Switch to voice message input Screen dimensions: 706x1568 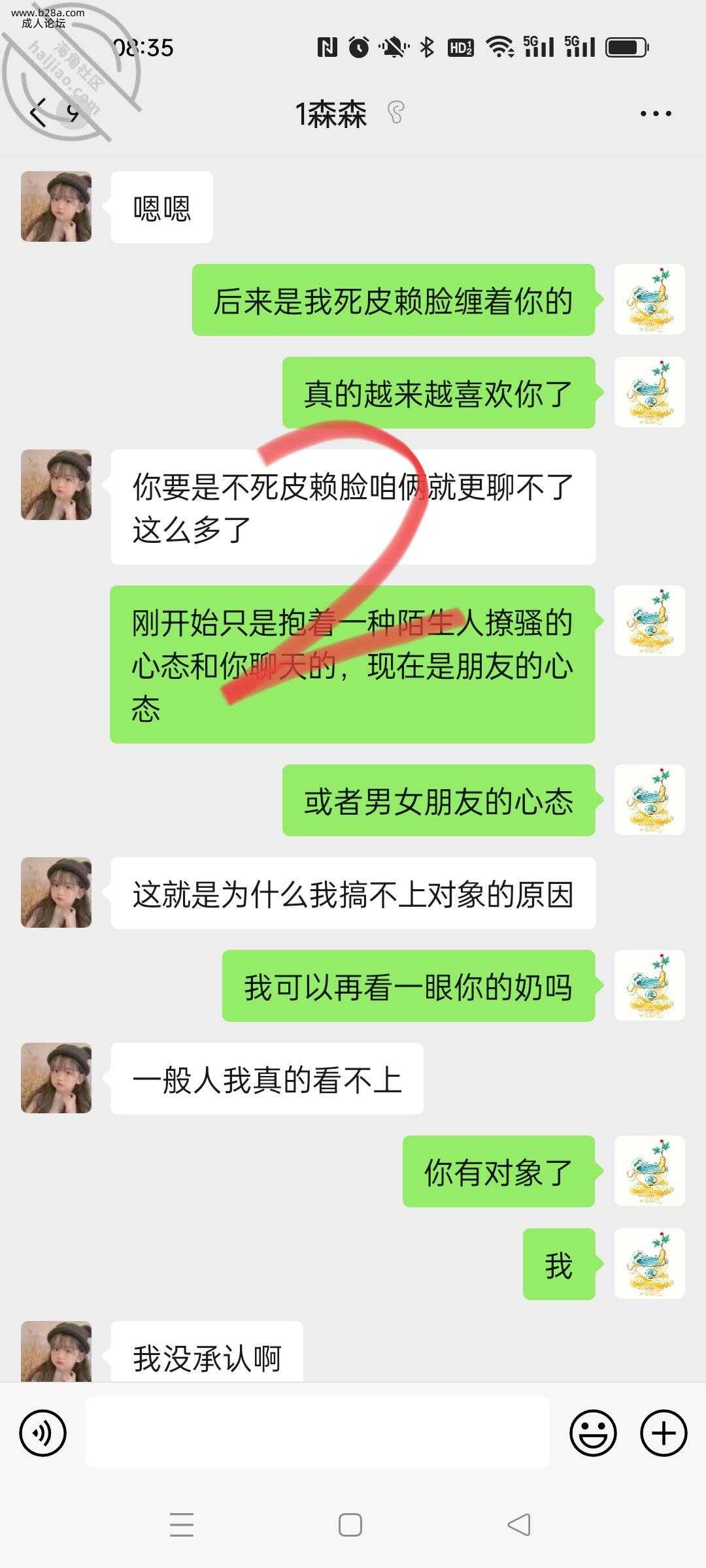point(43,1433)
